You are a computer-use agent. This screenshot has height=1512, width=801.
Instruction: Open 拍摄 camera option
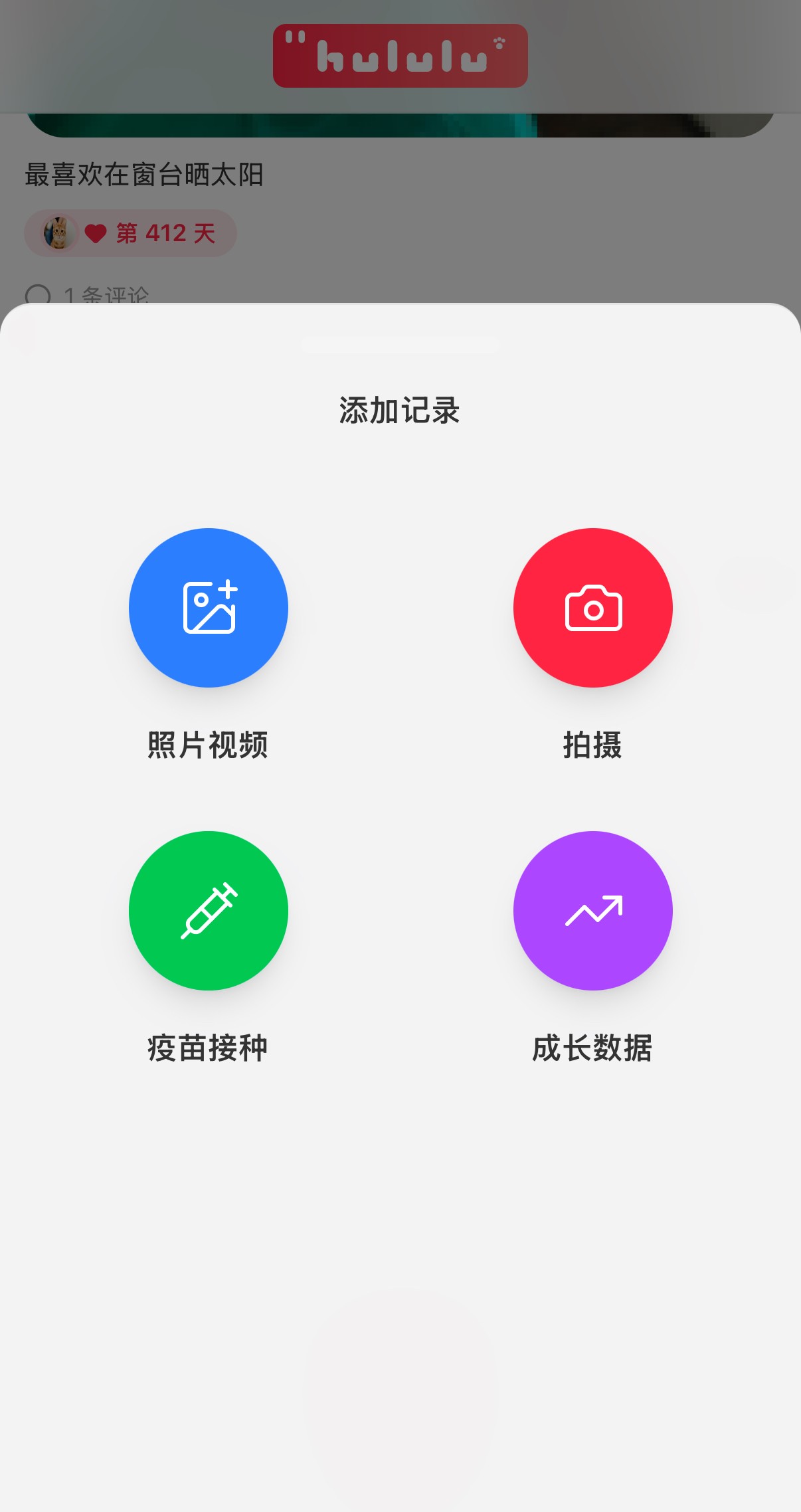[x=592, y=608]
